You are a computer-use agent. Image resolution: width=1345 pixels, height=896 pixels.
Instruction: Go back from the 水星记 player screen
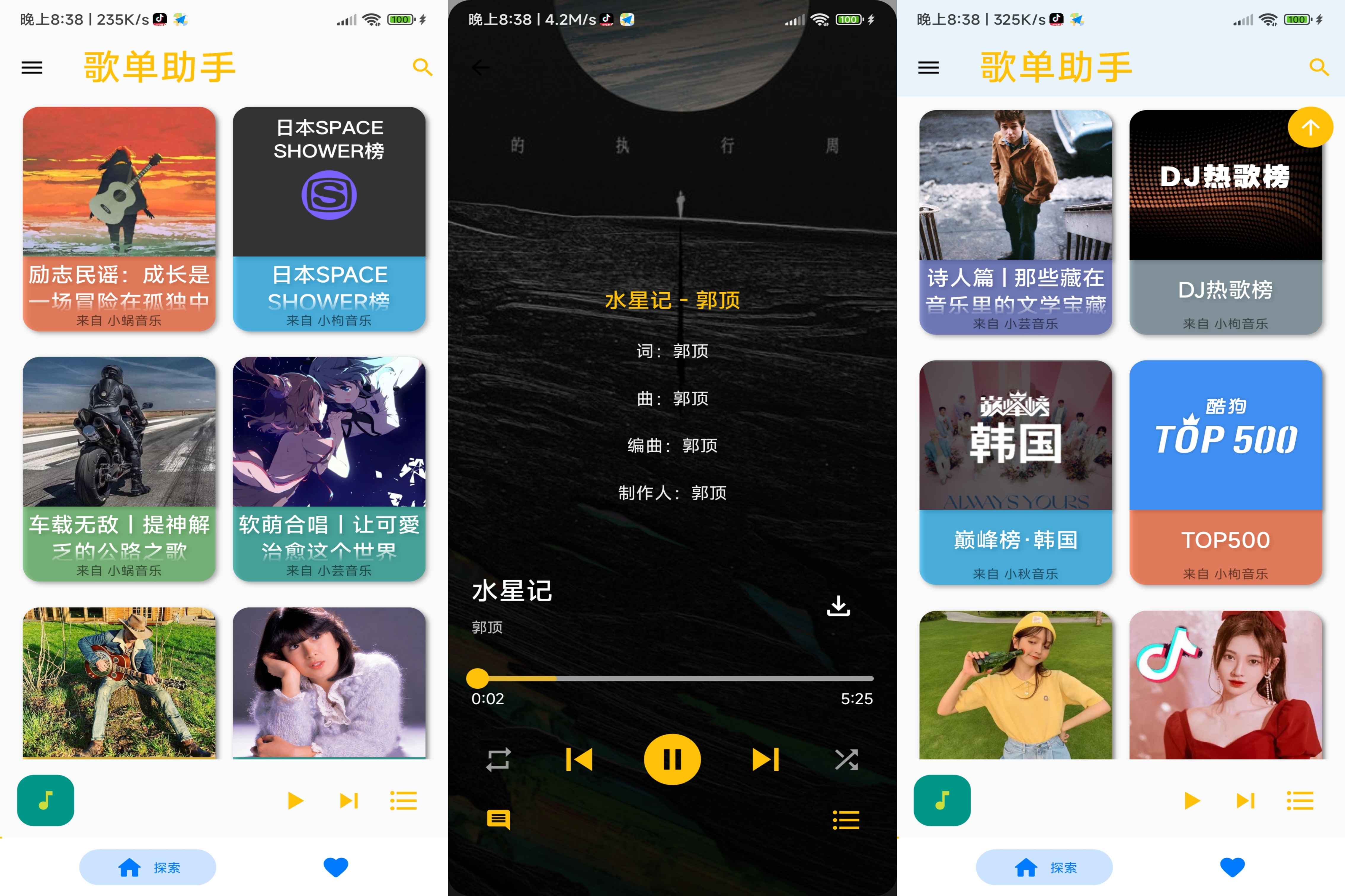pos(480,68)
